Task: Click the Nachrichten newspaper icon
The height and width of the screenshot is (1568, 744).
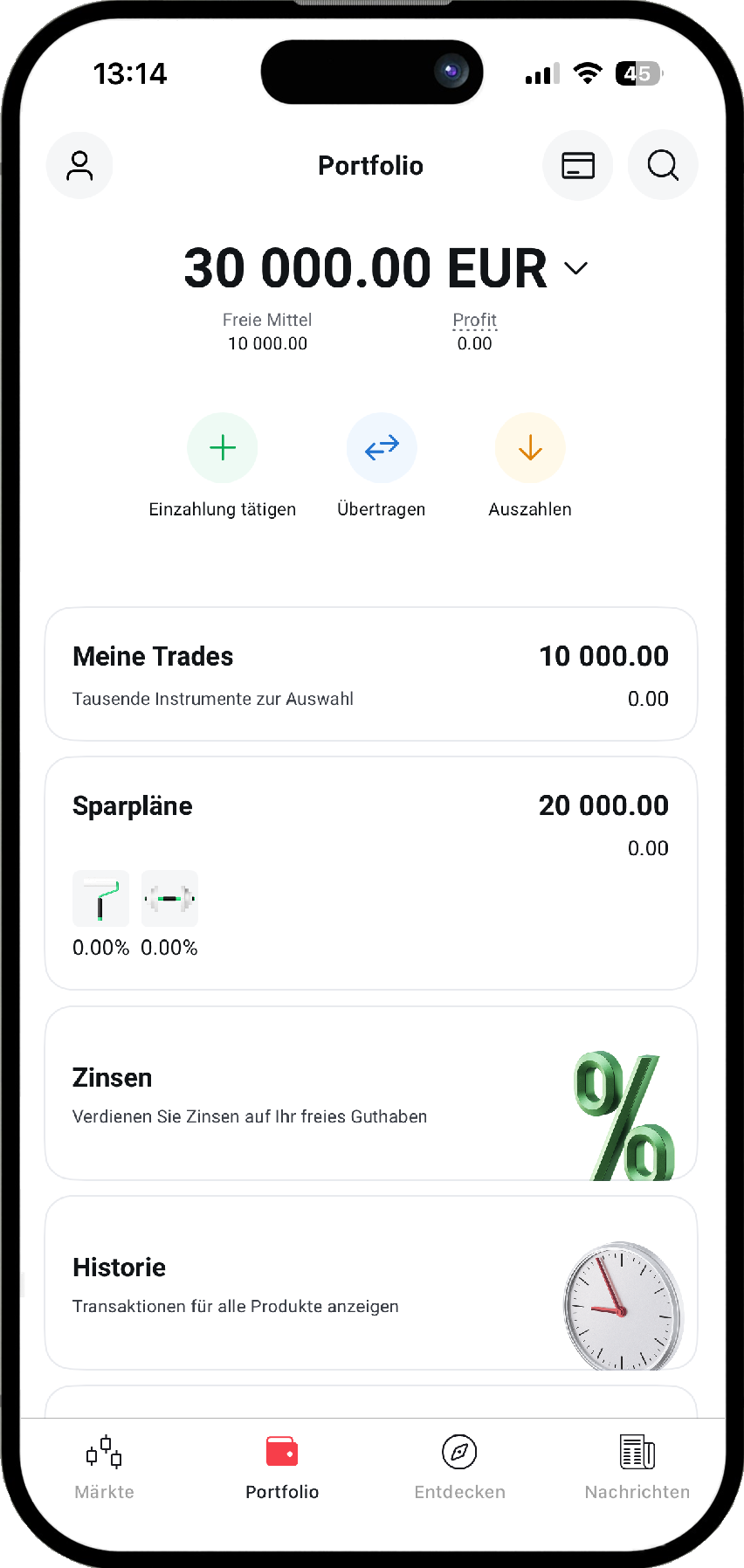Action: click(x=637, y=1452)
